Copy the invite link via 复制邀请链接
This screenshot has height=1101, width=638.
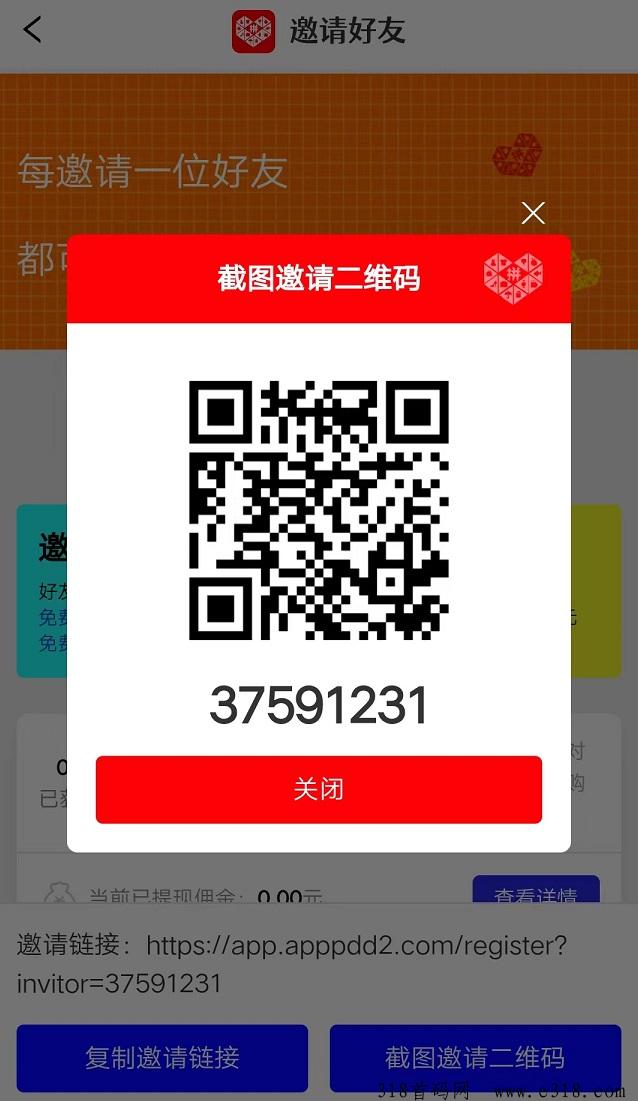point(162,1058)
